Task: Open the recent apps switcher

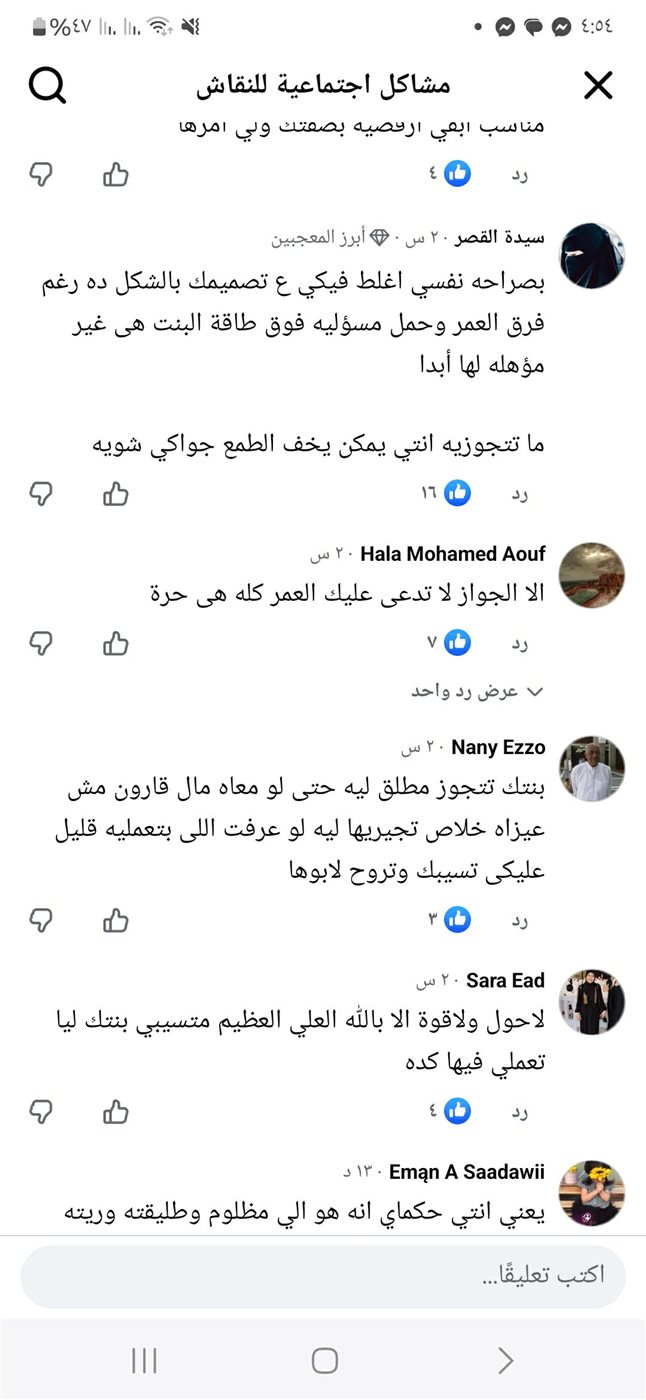Action: pos(145,1360)
